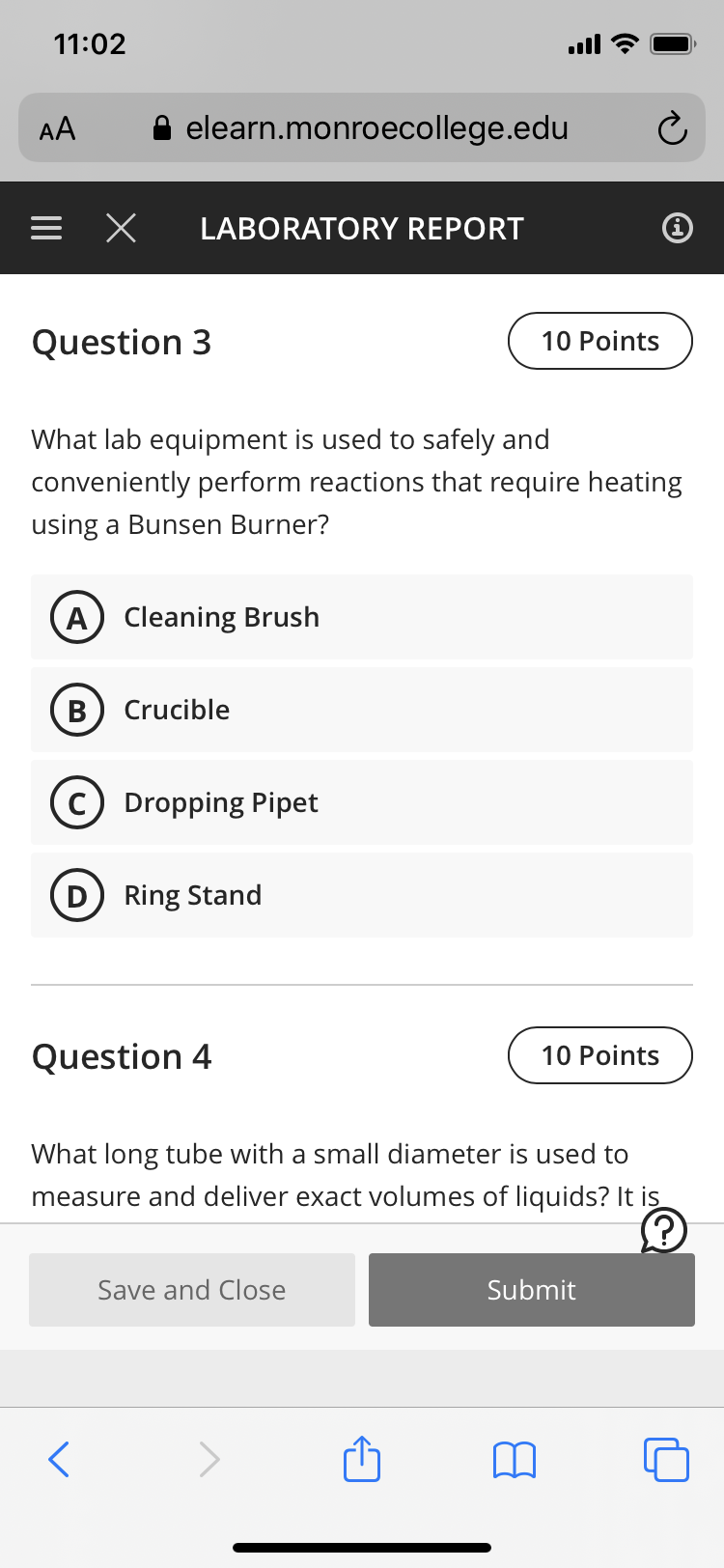
Task: Open the help question bubble
Action: [664, 1230]
